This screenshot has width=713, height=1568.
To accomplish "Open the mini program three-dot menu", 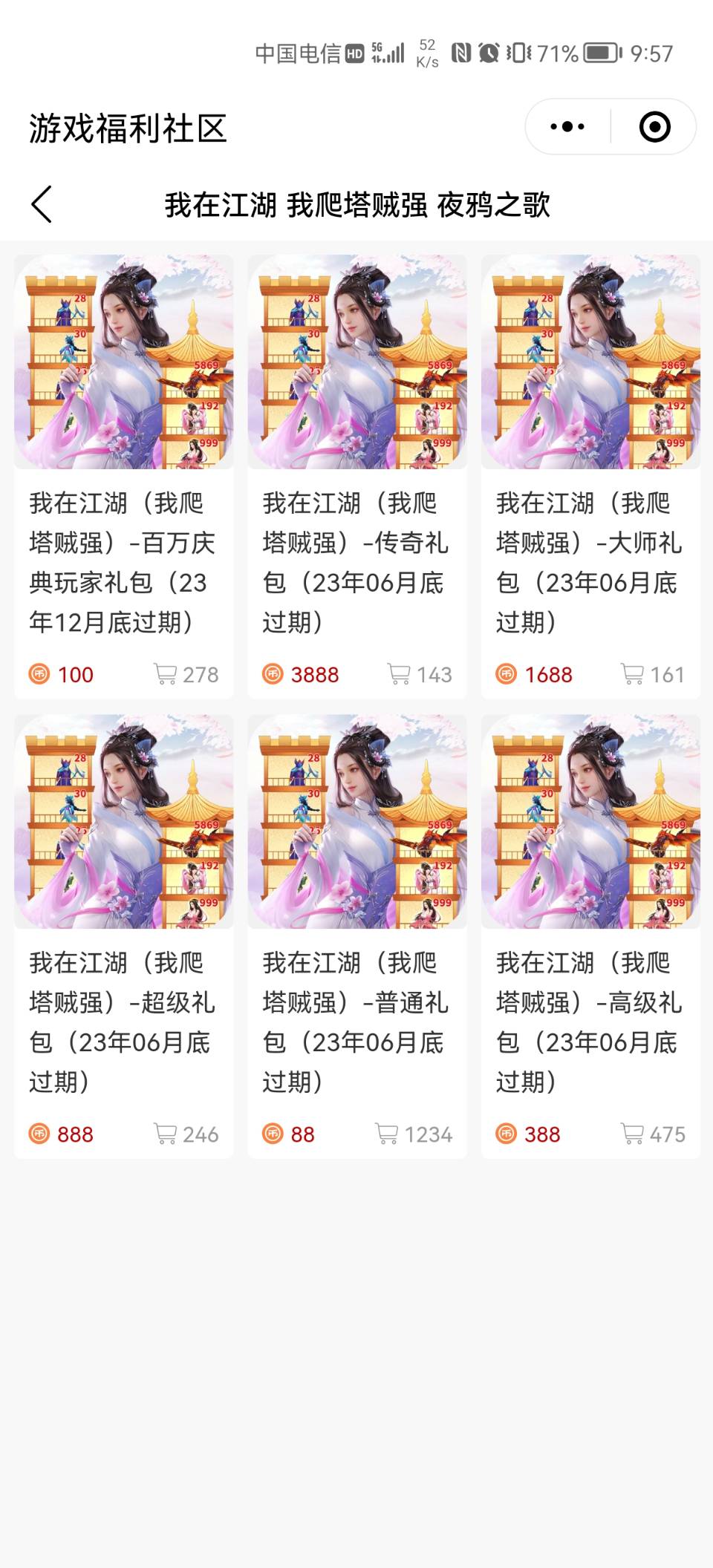I will point(567,127).
